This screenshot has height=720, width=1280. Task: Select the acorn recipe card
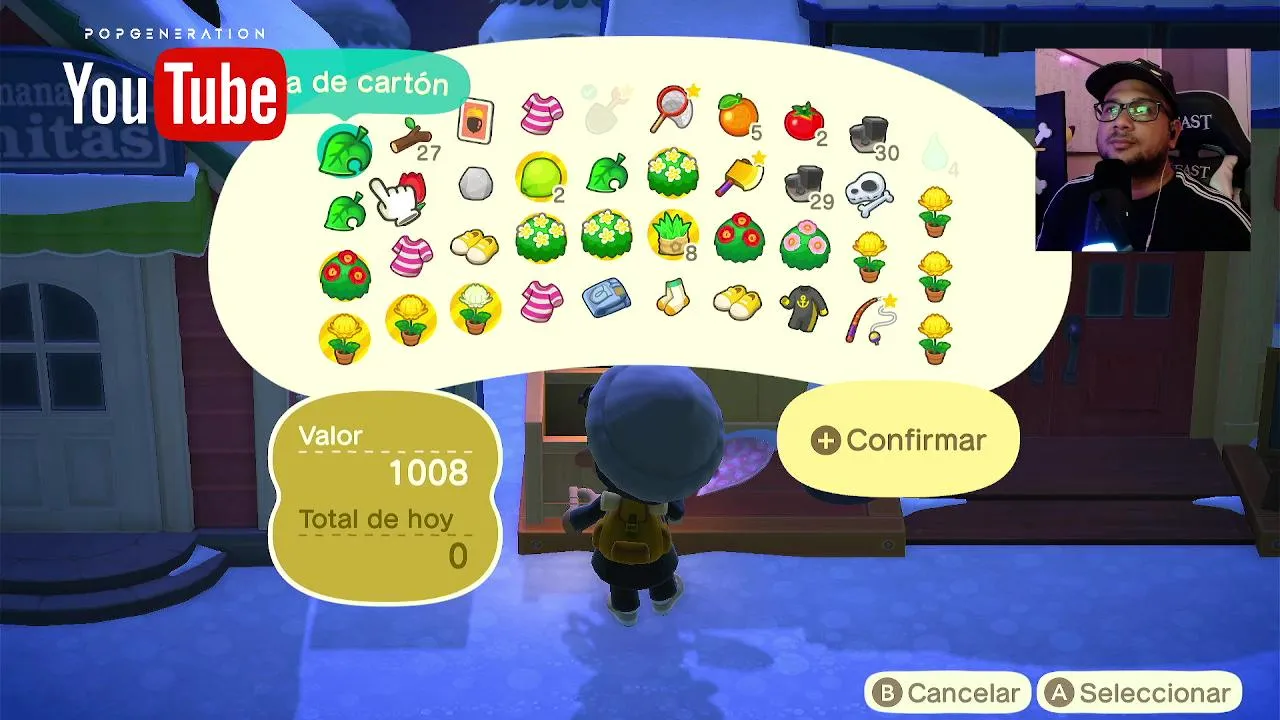[475, 120]
